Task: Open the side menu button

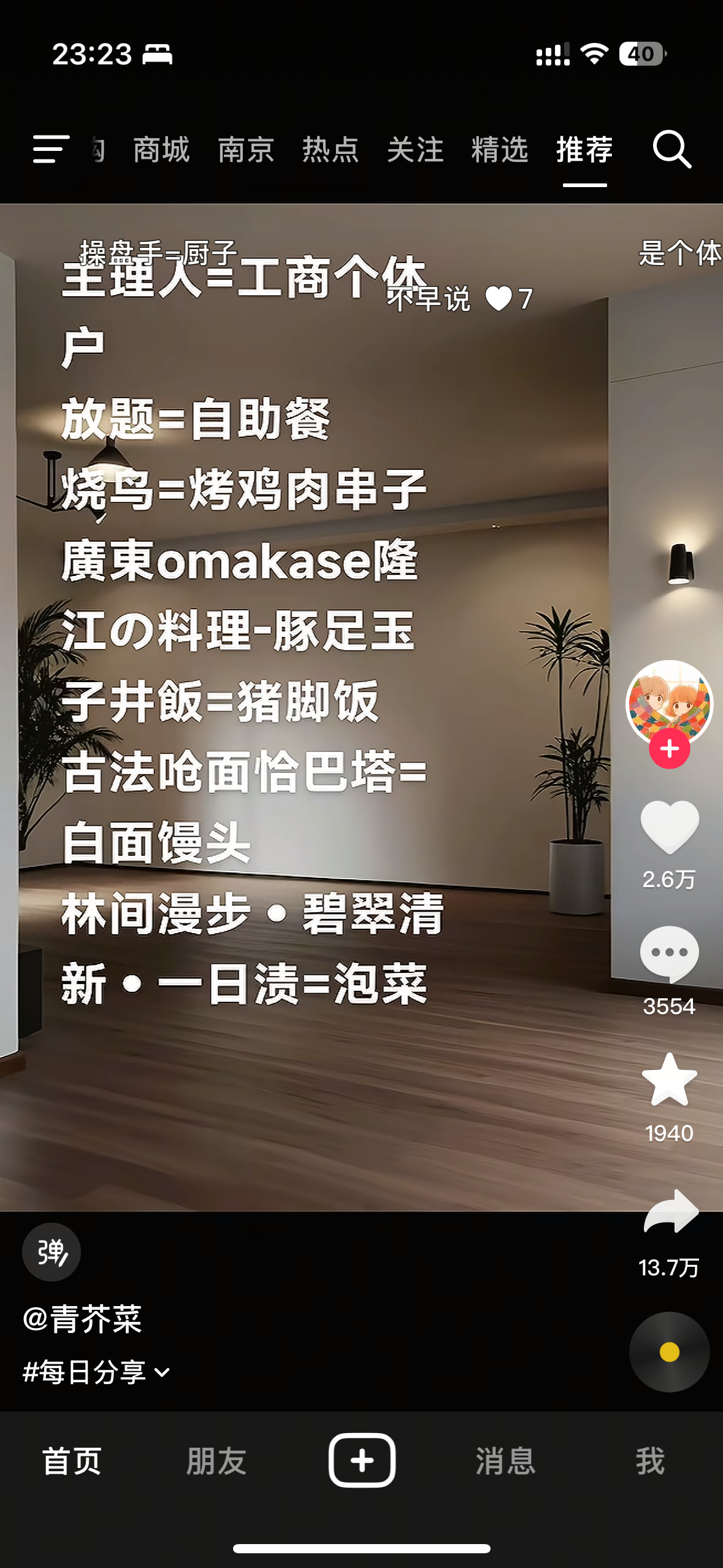Action: pos(51,149)
